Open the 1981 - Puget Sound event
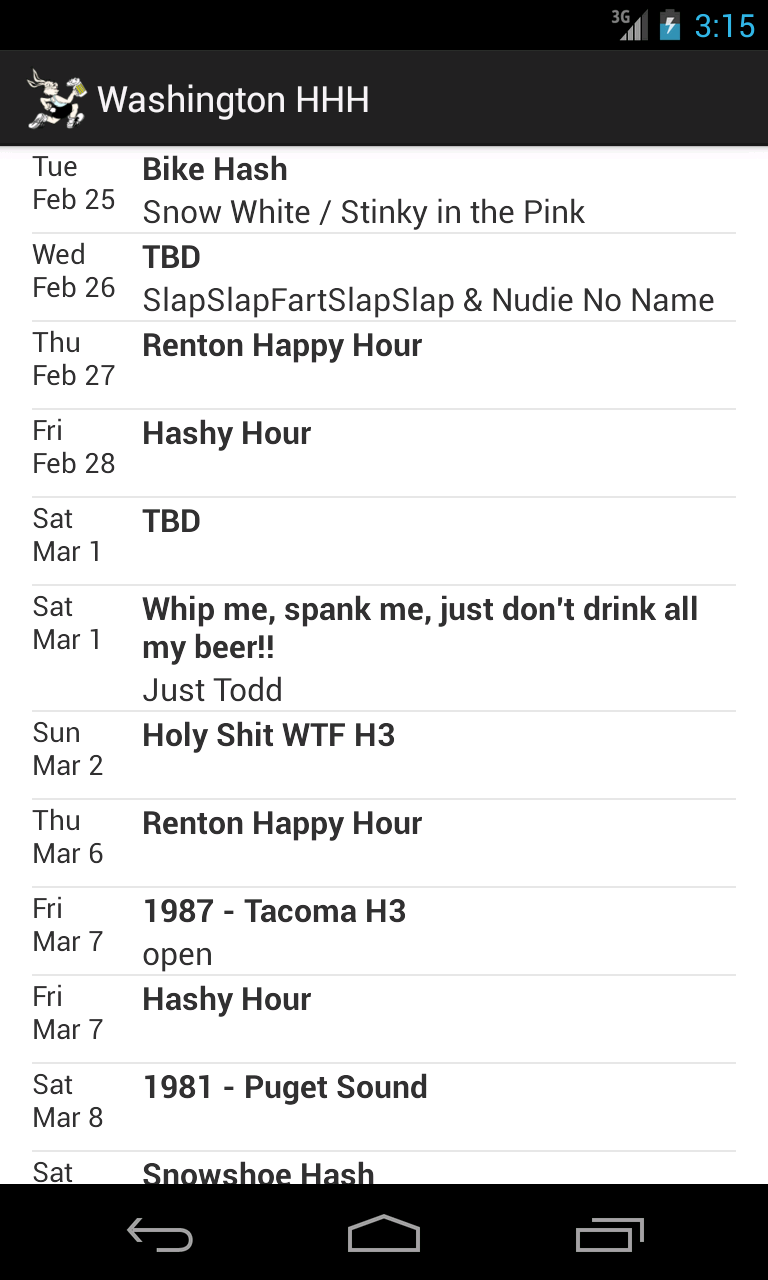 (x=384, y=1107)
